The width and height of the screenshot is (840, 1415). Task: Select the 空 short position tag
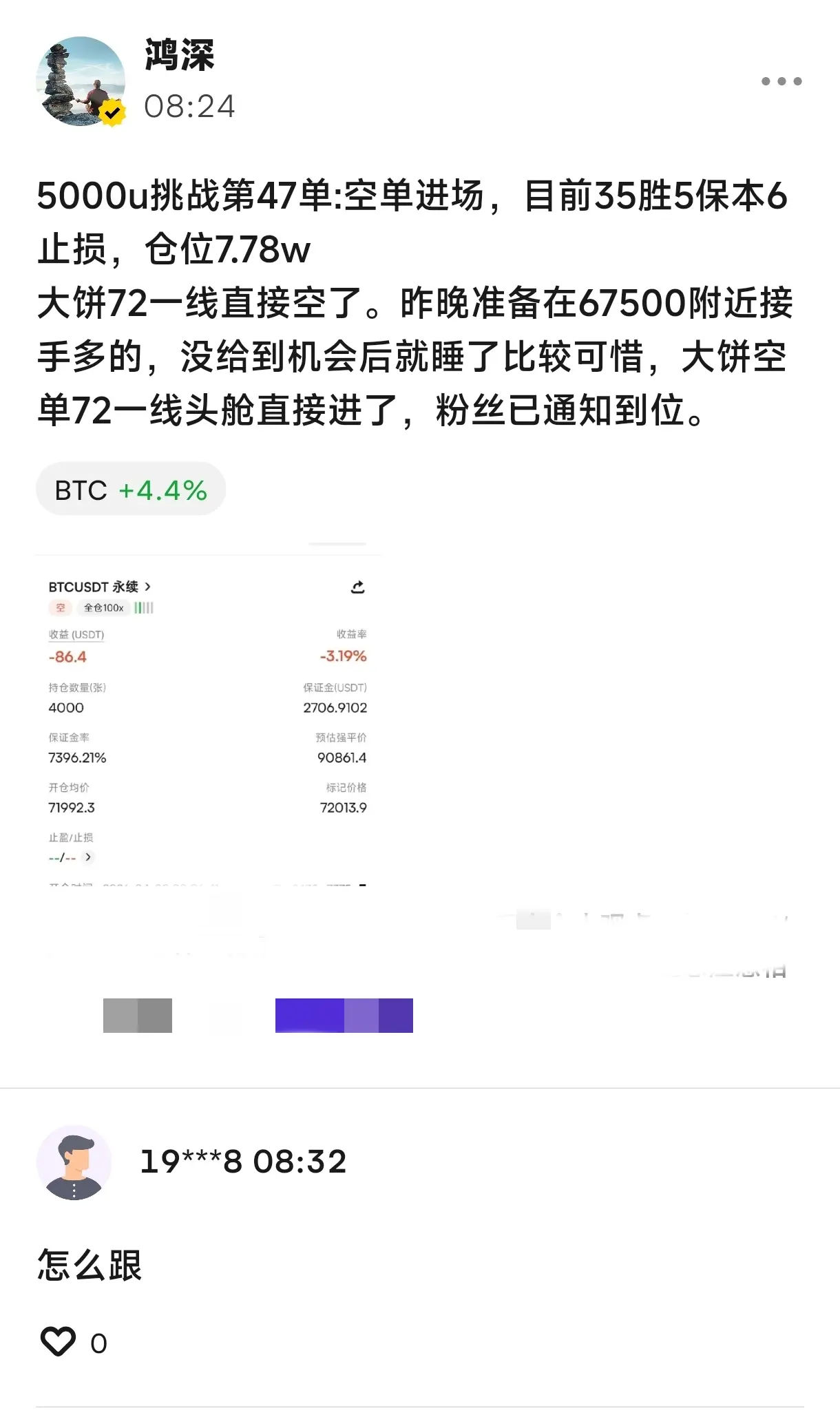[61, 608]
